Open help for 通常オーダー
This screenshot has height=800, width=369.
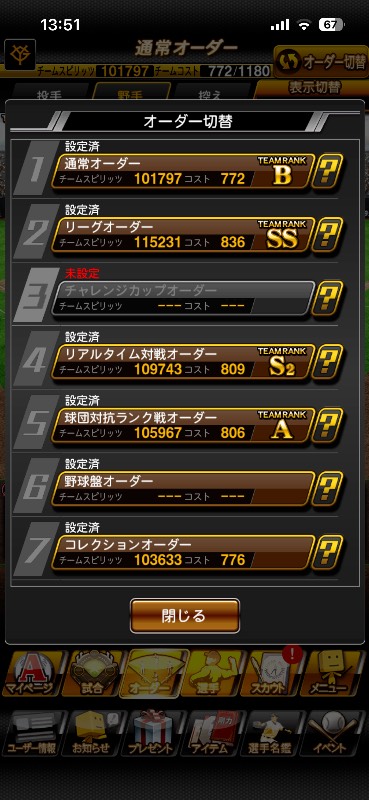[328, 171]
